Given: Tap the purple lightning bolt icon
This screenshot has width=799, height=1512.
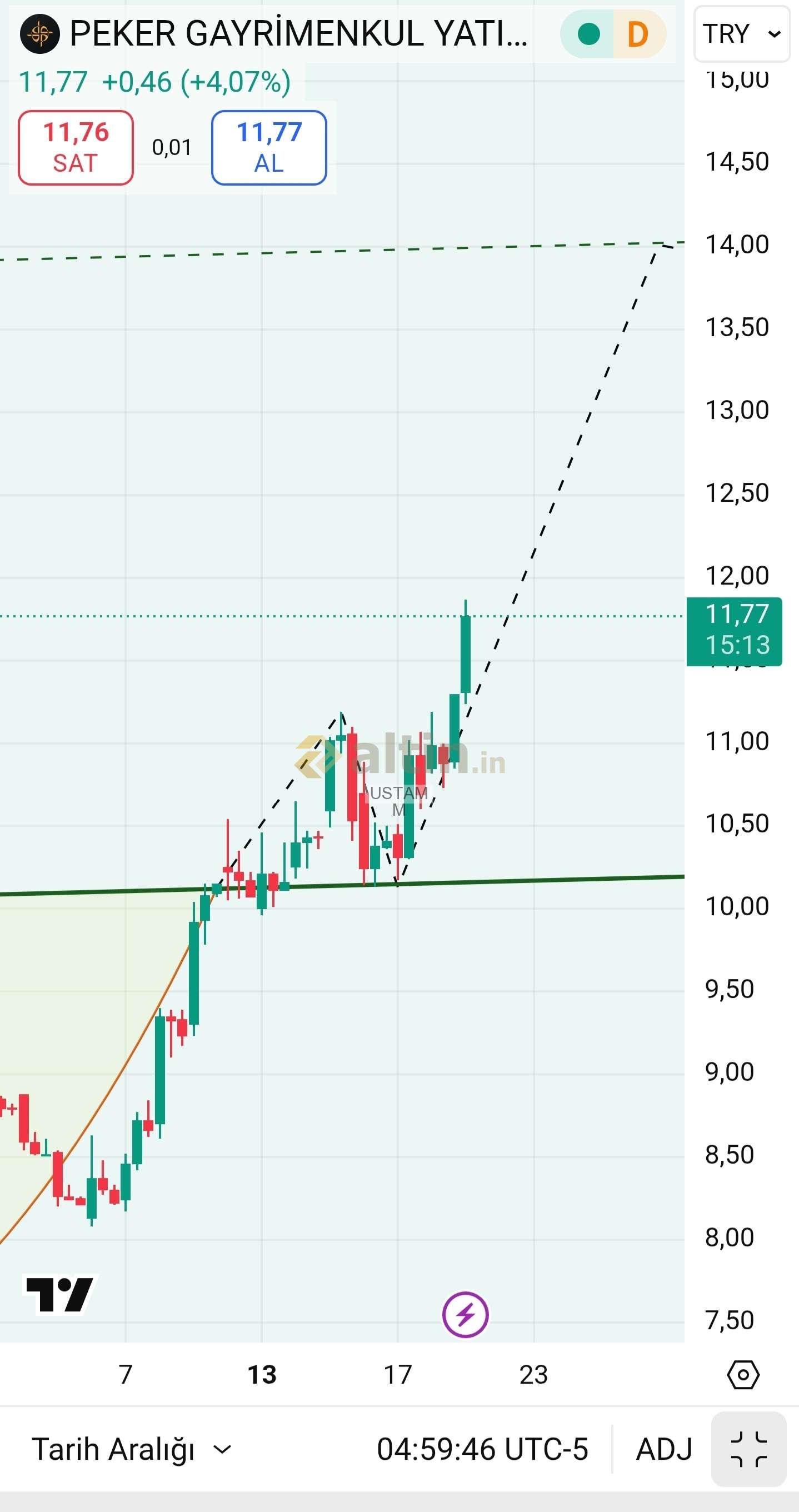Looking at the screenshot, I should 465,1314.
